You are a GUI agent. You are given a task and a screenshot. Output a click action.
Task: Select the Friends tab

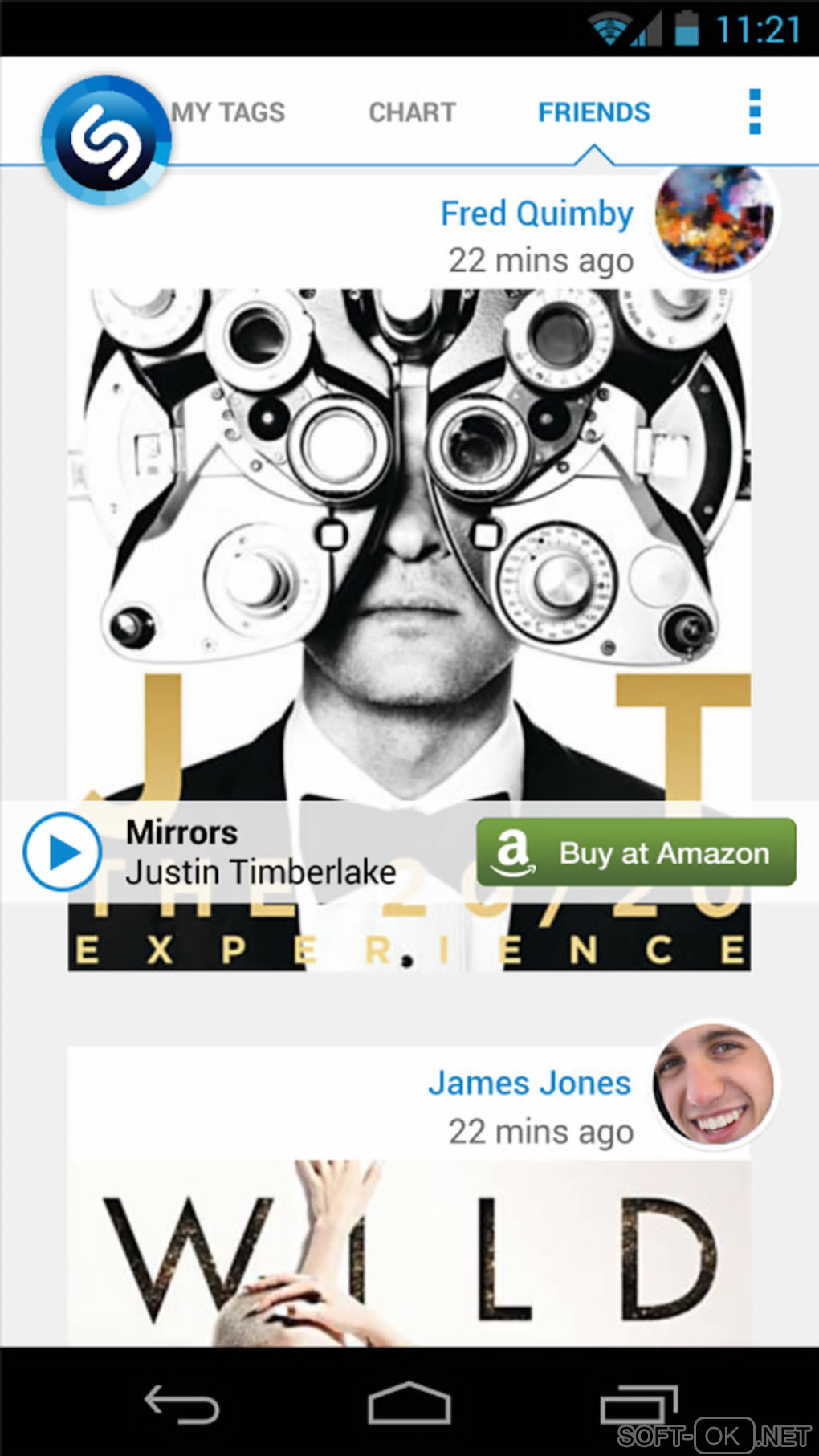pos(593,112)
